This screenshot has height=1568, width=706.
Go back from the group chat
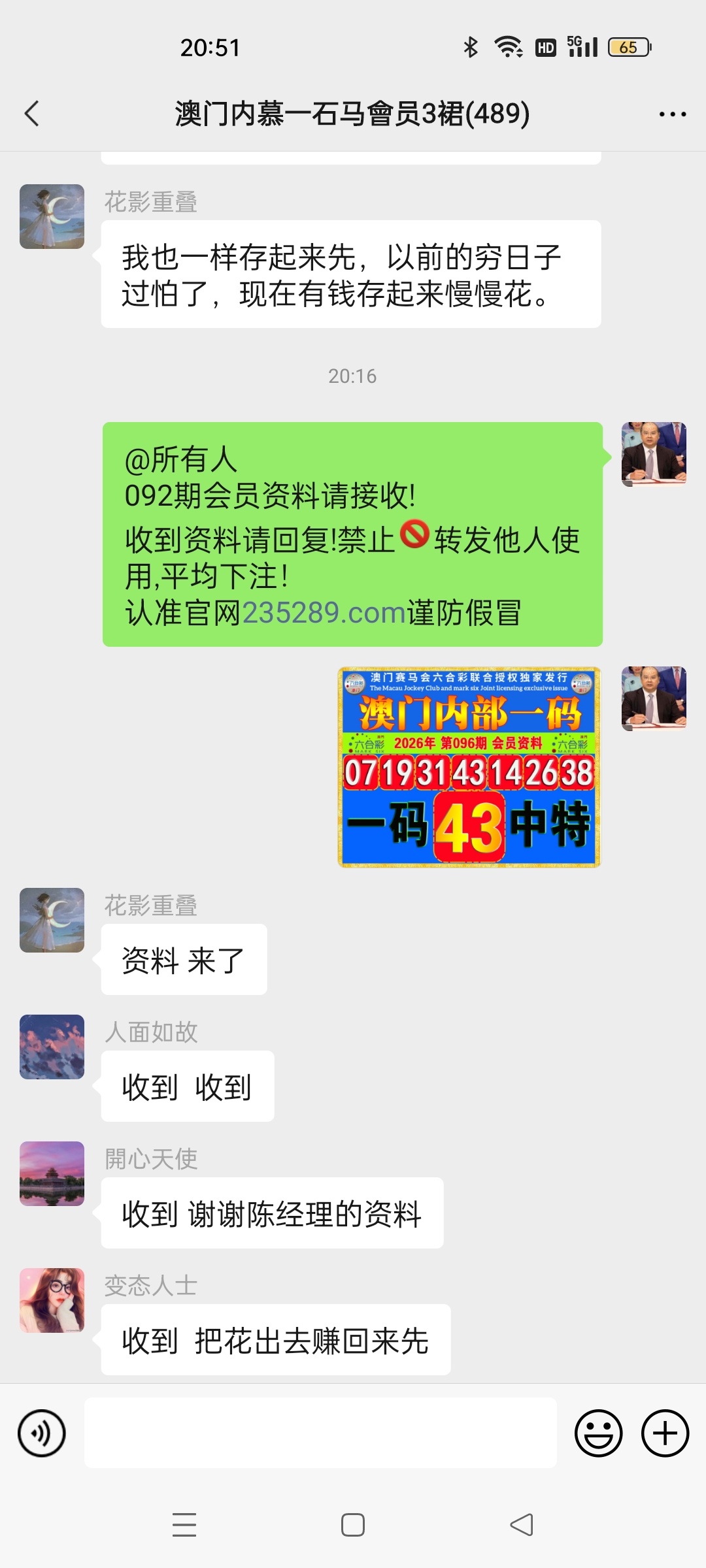coord(32,114)
